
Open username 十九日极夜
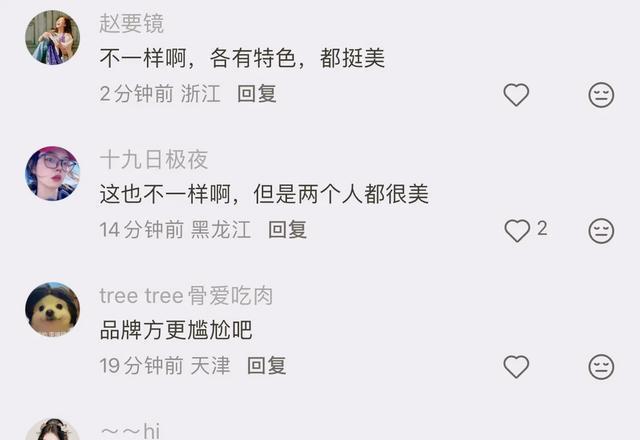click(154, 160)
